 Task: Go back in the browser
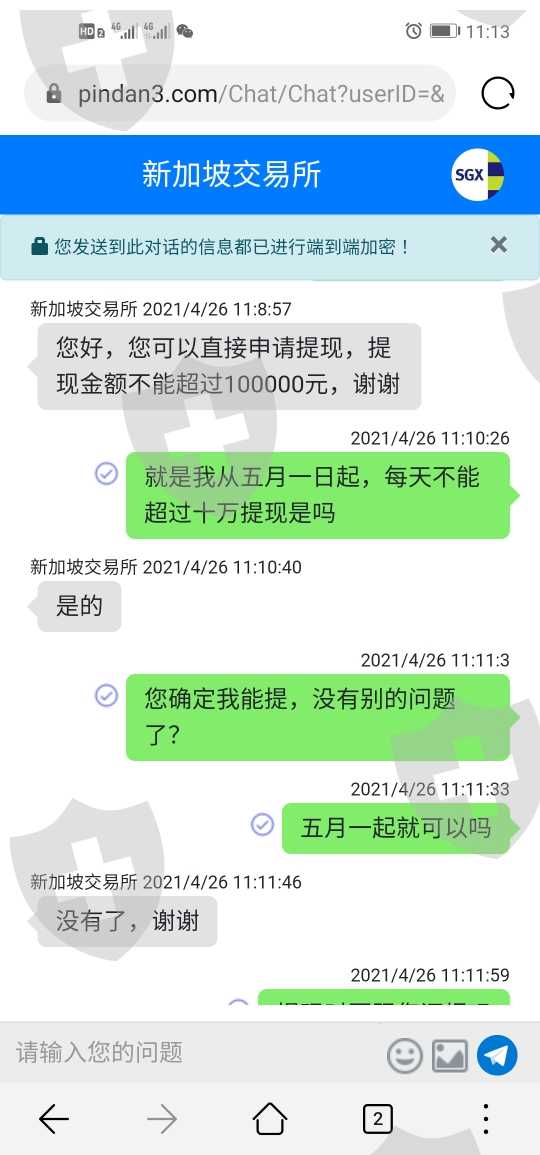tap(54, 1120)
